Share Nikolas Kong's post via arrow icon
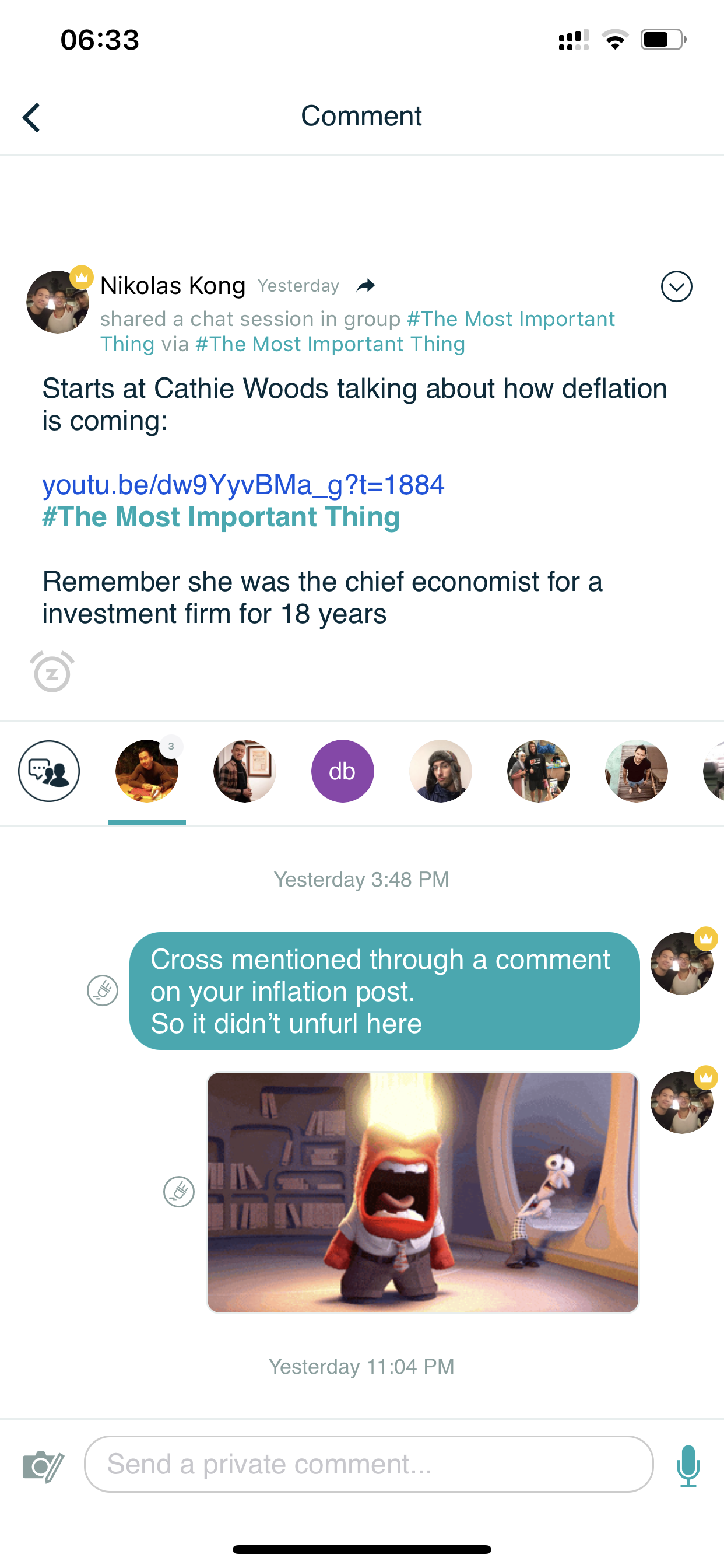 pyautogui.click(x=365, y=285)
